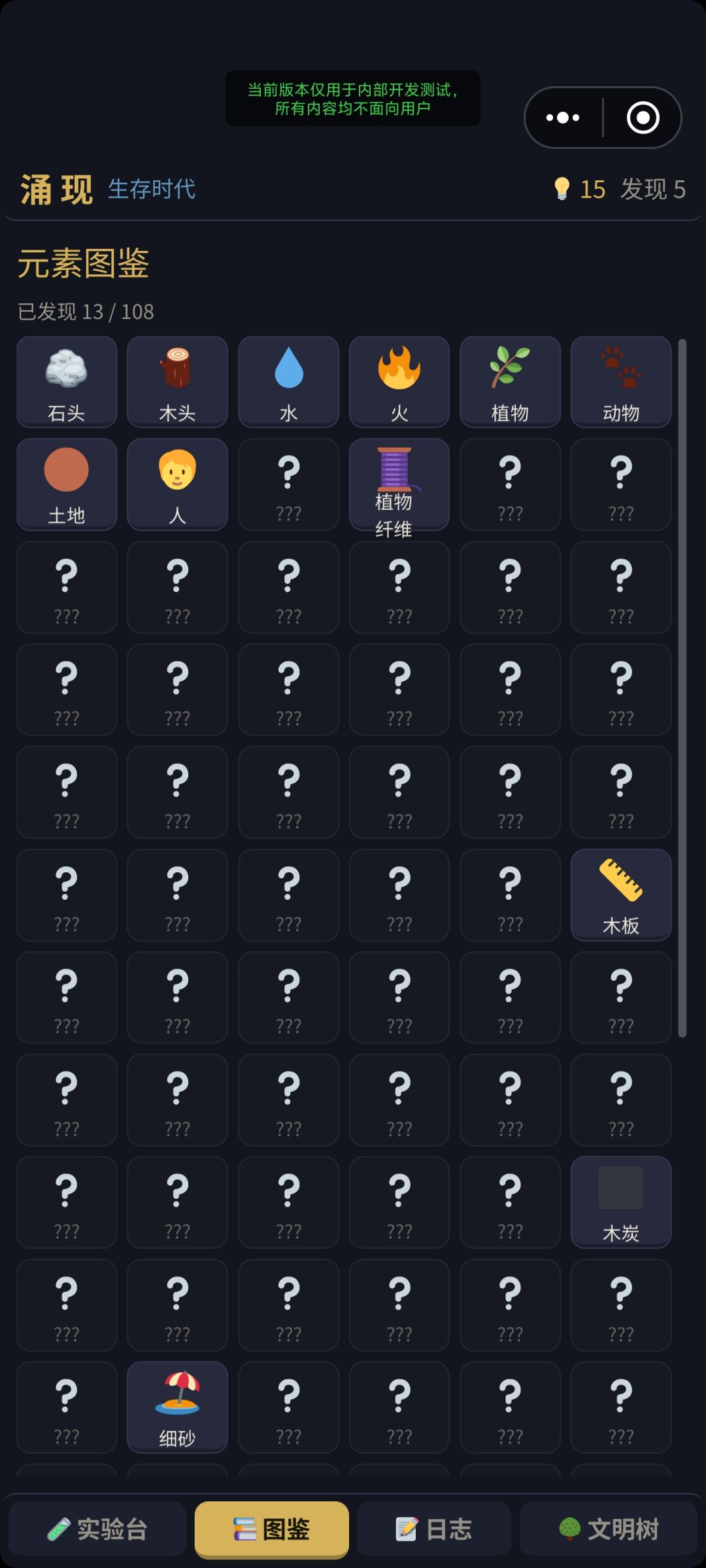
Task: Open the 石头 element card
Action: 67,382
